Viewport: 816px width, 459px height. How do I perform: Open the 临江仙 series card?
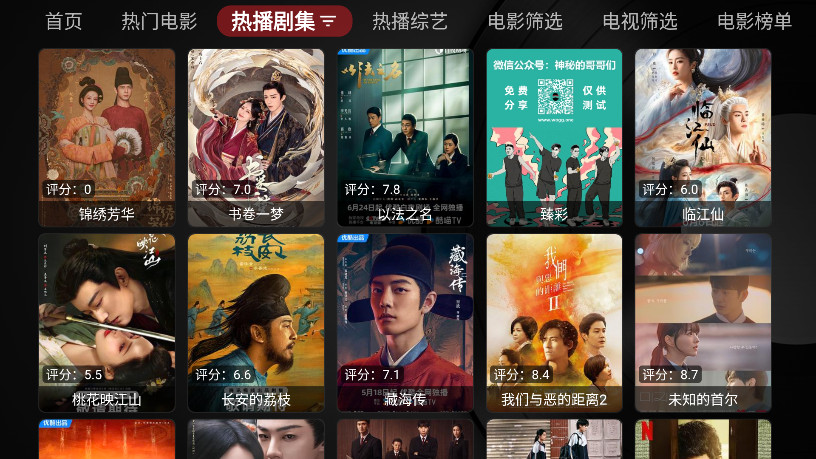tap(703, 137)
